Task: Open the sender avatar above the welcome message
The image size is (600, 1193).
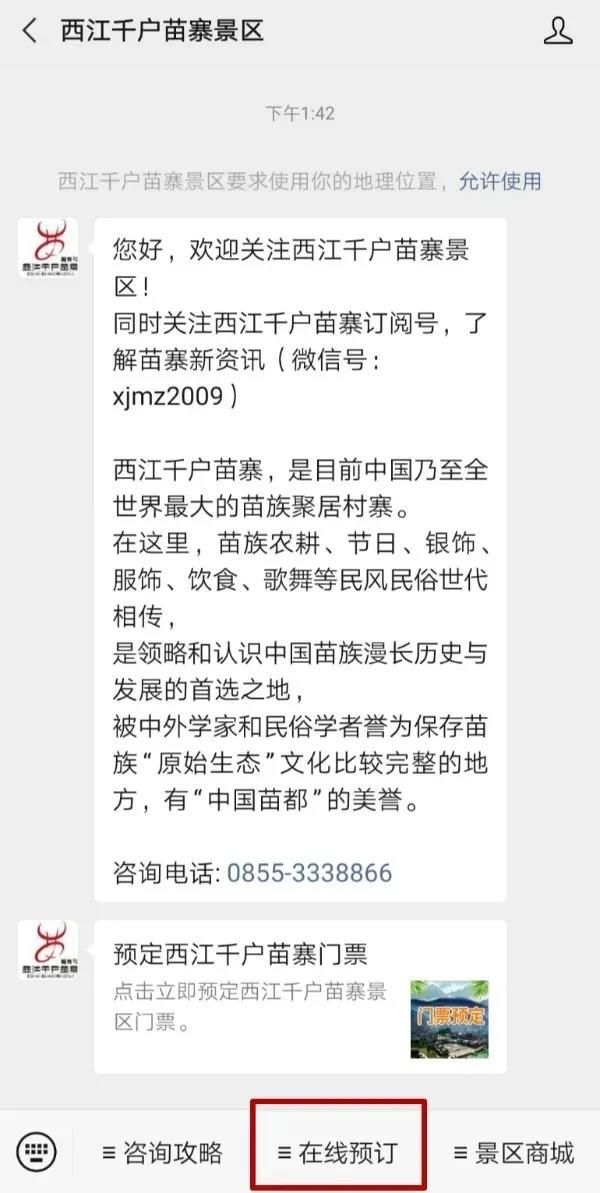Action: (48, 249)
